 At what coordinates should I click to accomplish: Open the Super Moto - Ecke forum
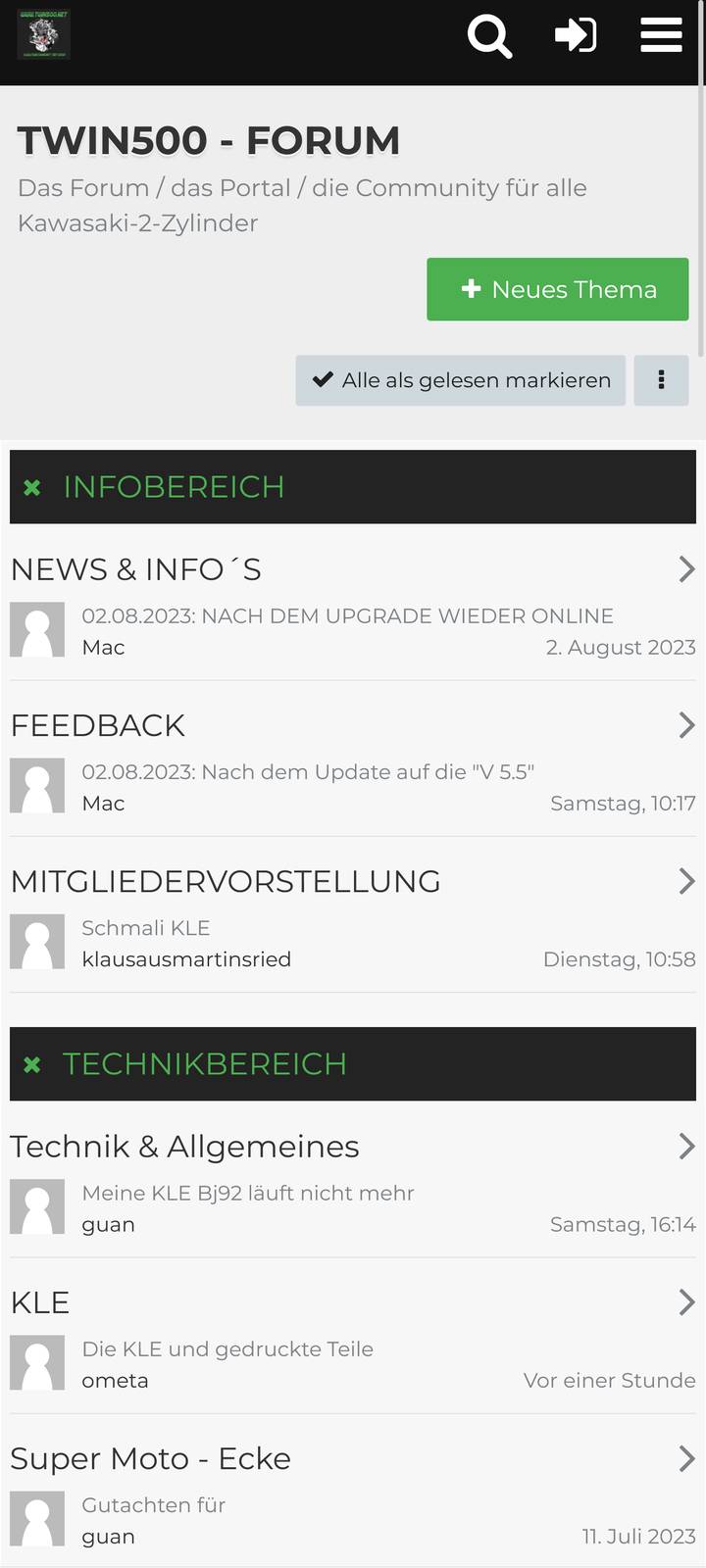click(x=151, y=1458)
